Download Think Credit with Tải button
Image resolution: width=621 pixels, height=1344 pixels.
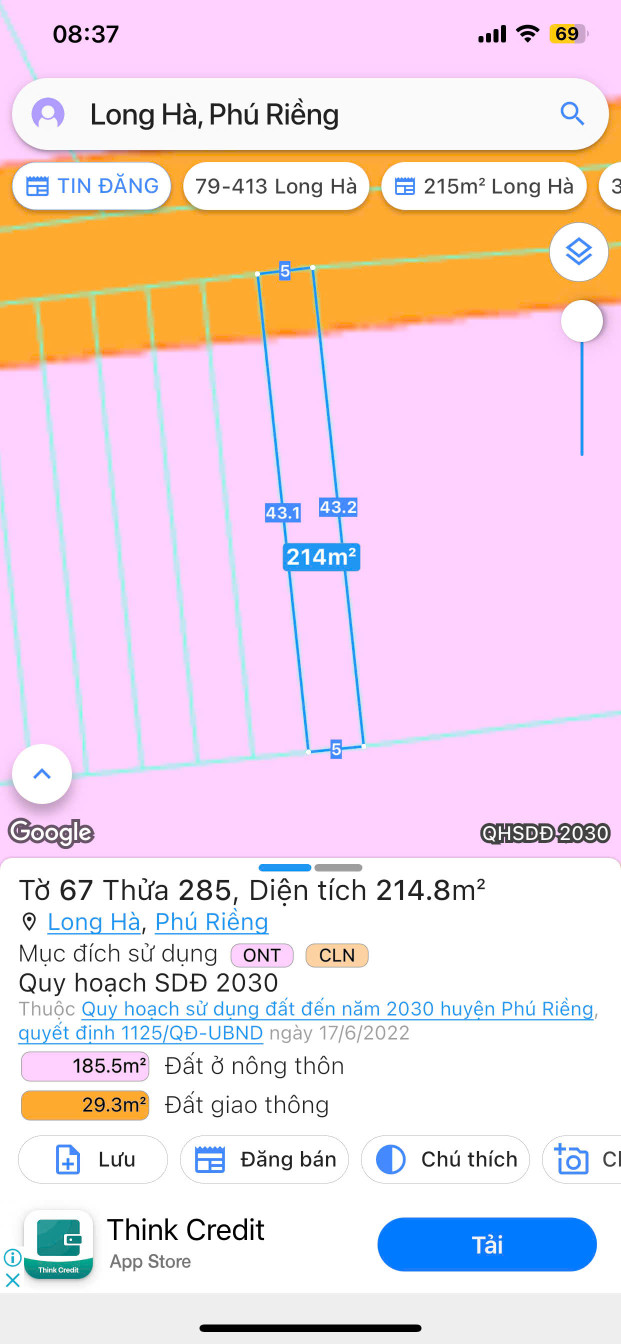pyautogui.click(x=487, y=1245)
